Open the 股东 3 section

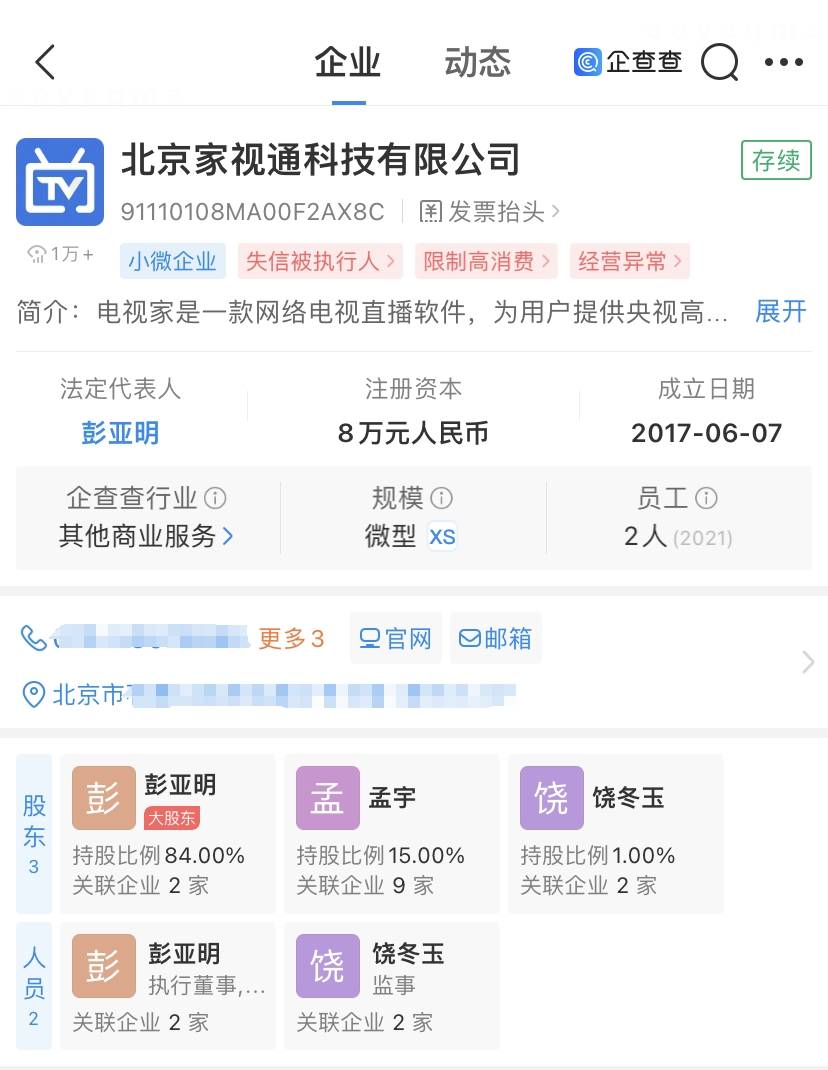point(34,834)
